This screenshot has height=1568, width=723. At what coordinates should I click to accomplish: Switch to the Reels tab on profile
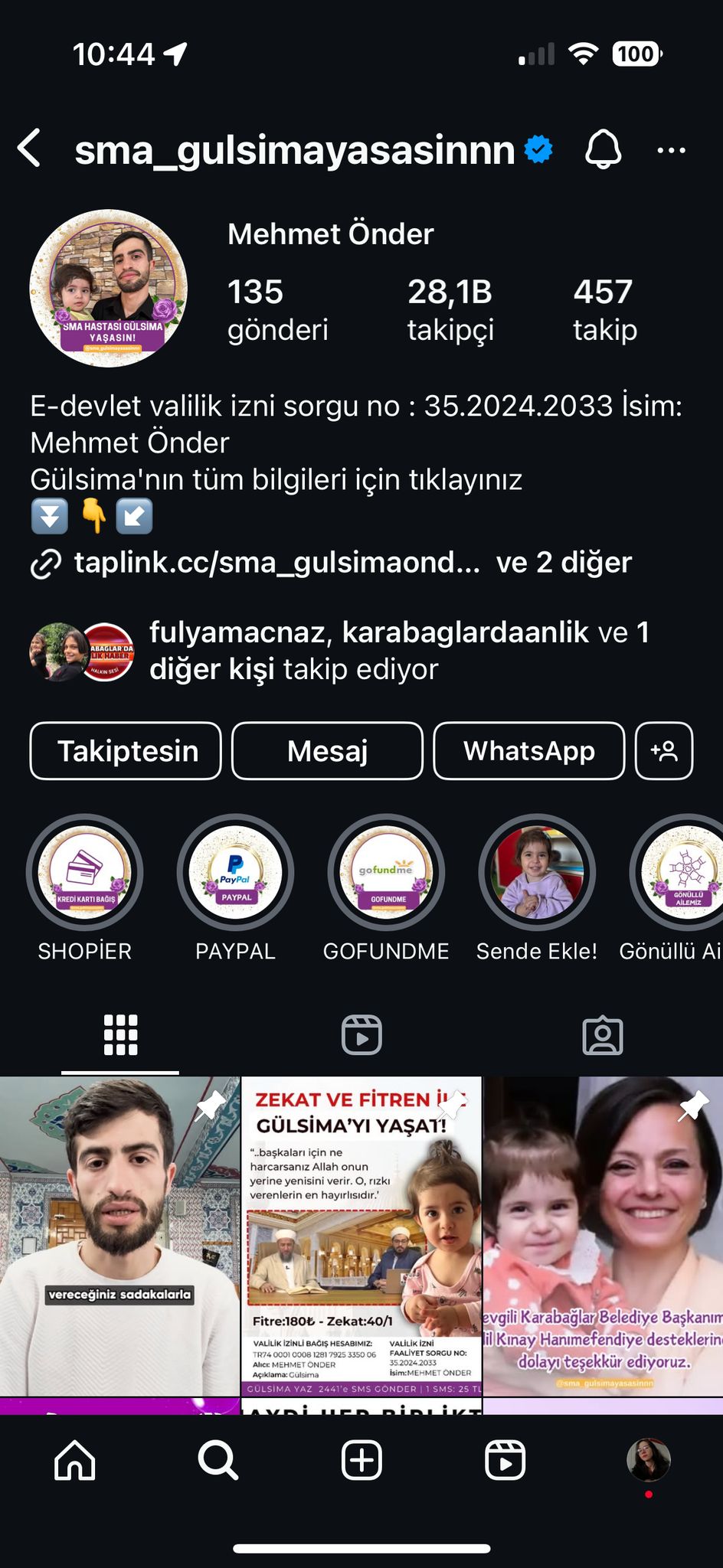point(361,1035)
